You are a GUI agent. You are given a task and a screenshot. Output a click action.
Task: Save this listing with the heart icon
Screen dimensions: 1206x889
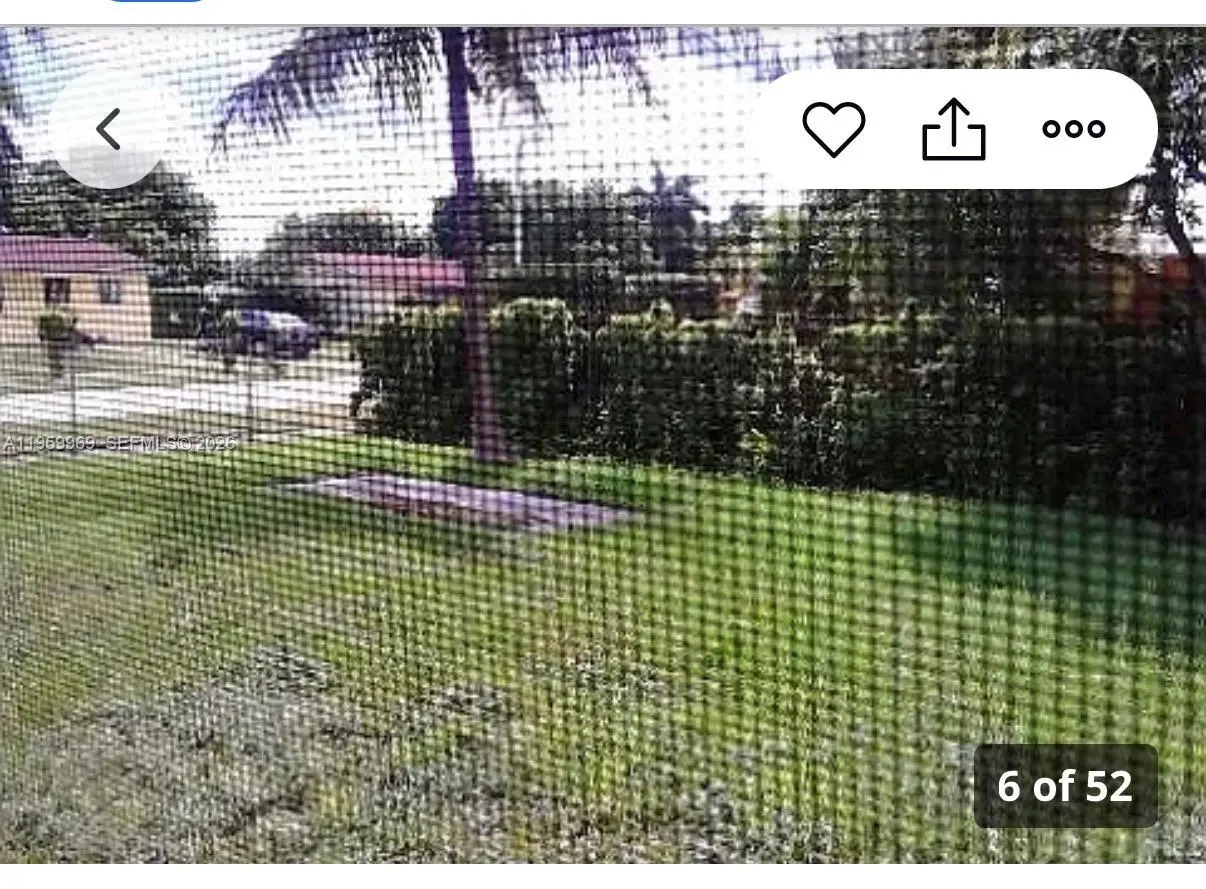[833, 129]
